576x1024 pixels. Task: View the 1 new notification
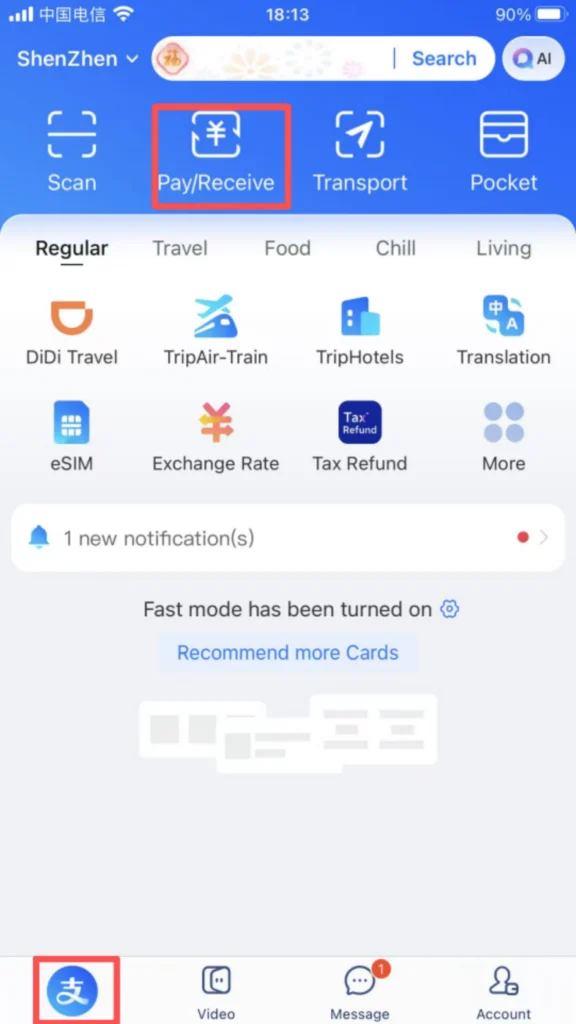[288, 538]
